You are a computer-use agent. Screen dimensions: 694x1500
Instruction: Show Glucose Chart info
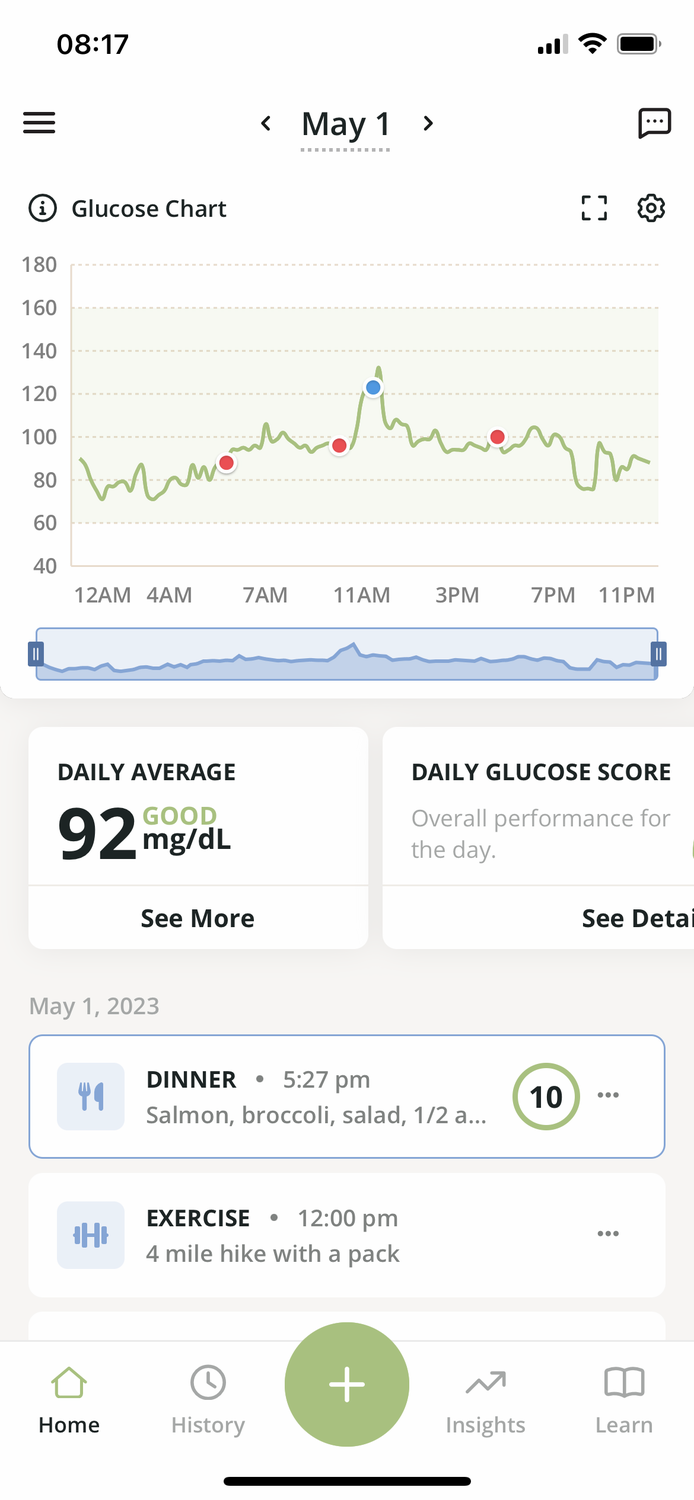tap(42, 208)
